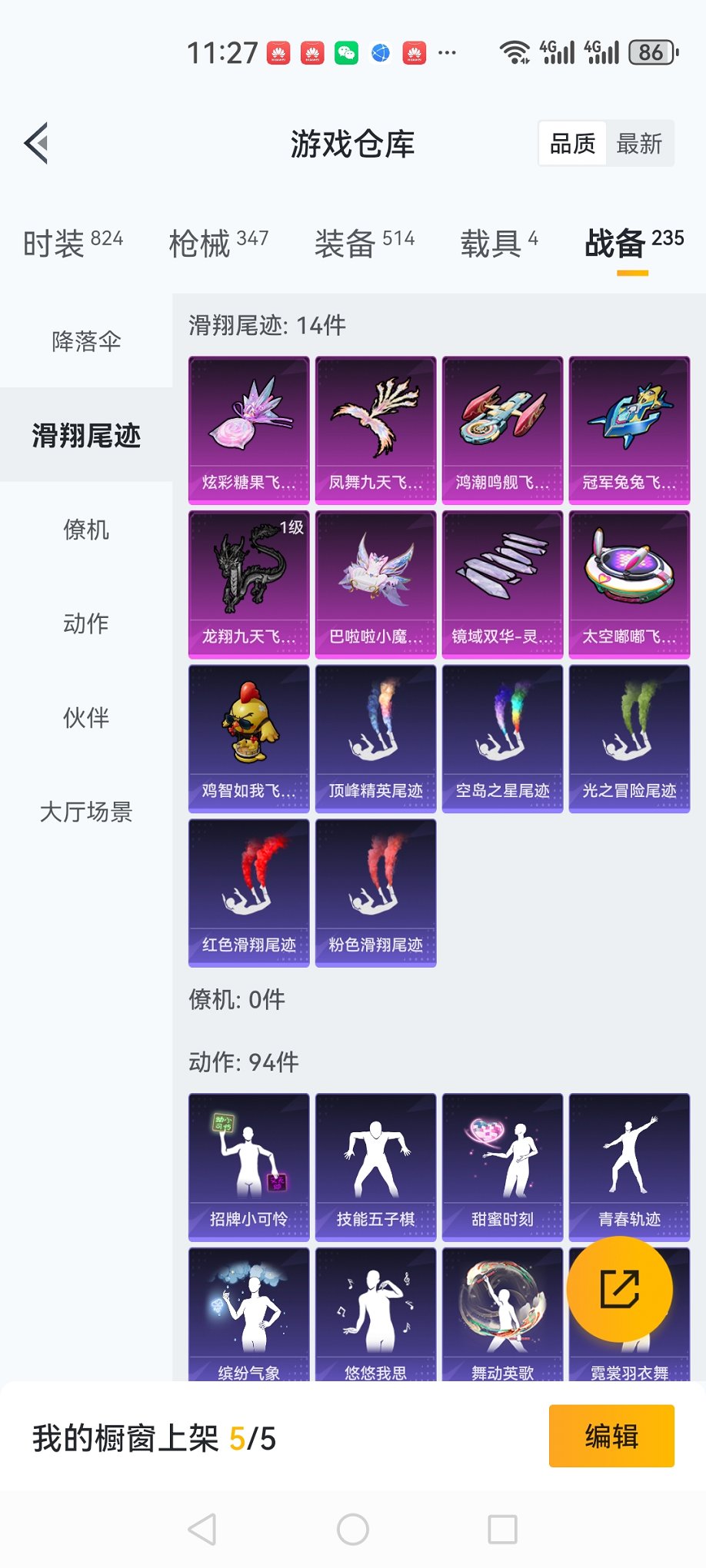Sort inventory by 品质
Viewport: 706px width, 1568px height.
pos(572,144)
